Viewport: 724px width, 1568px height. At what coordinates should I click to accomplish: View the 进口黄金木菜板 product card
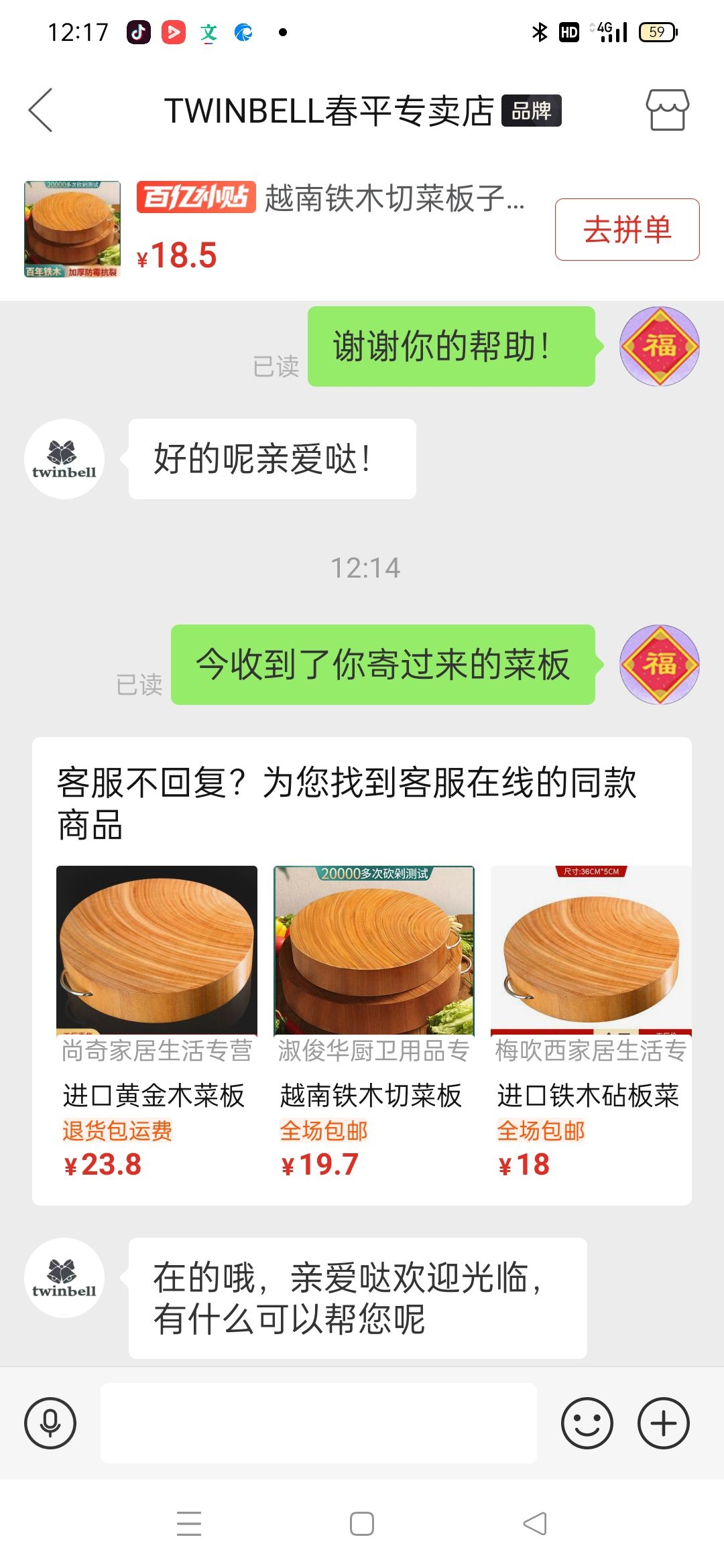[157, 1022]
